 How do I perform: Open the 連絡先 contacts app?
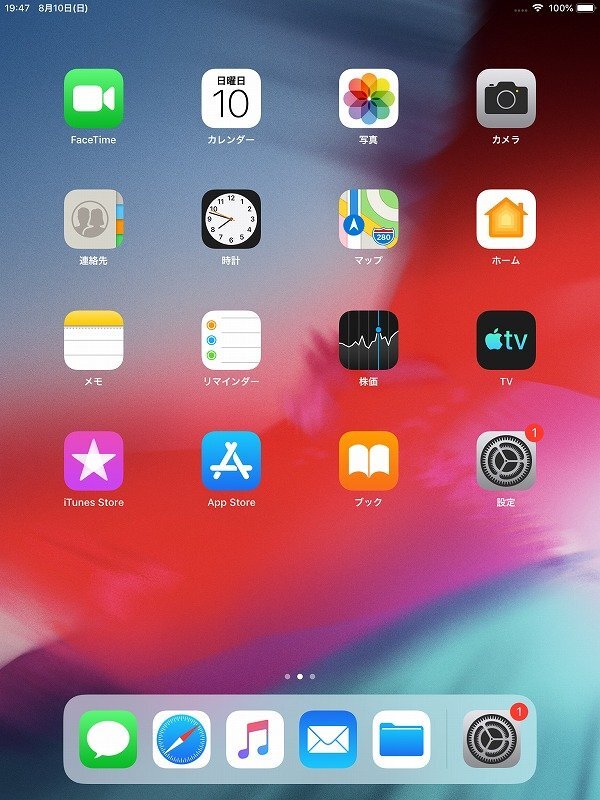(93, 219)
